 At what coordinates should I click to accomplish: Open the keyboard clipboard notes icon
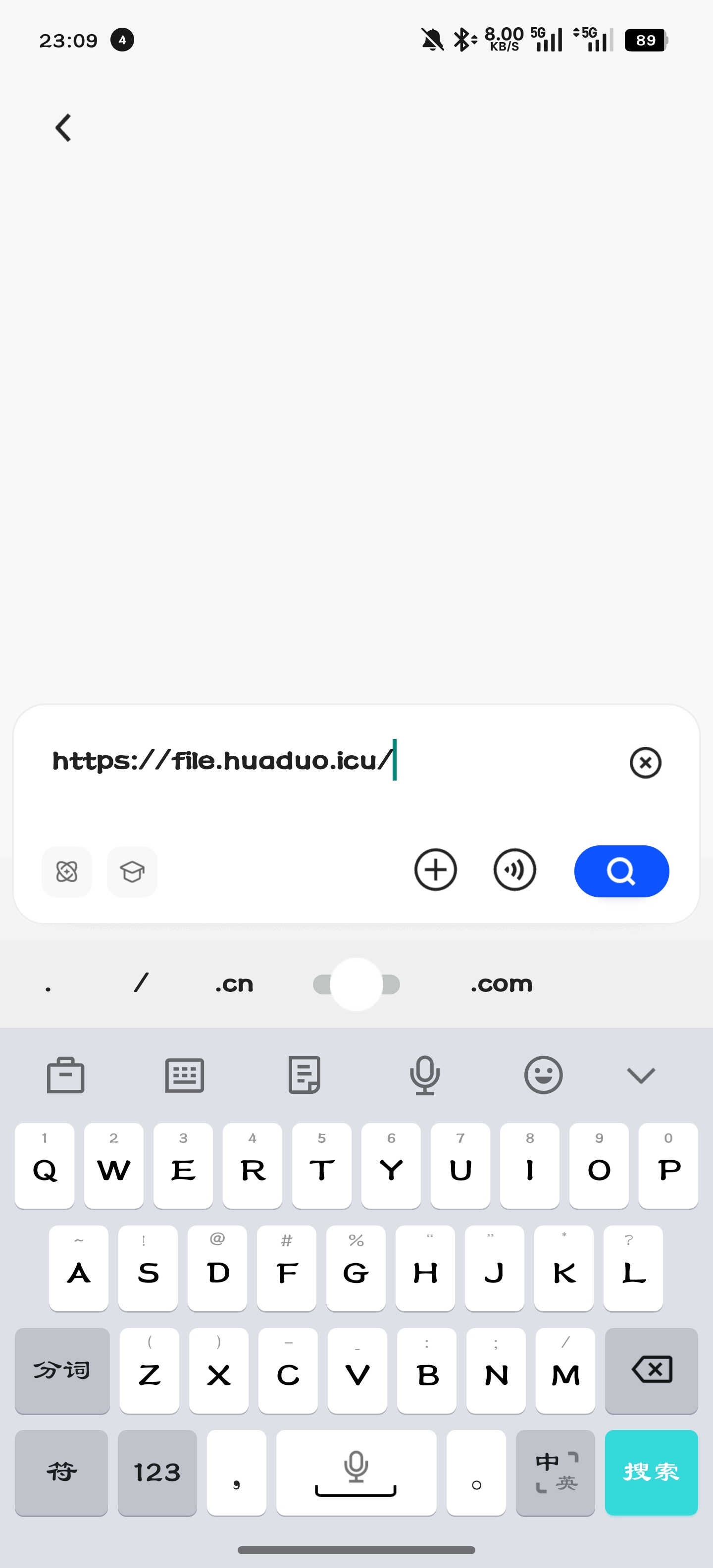(305, 1075)
